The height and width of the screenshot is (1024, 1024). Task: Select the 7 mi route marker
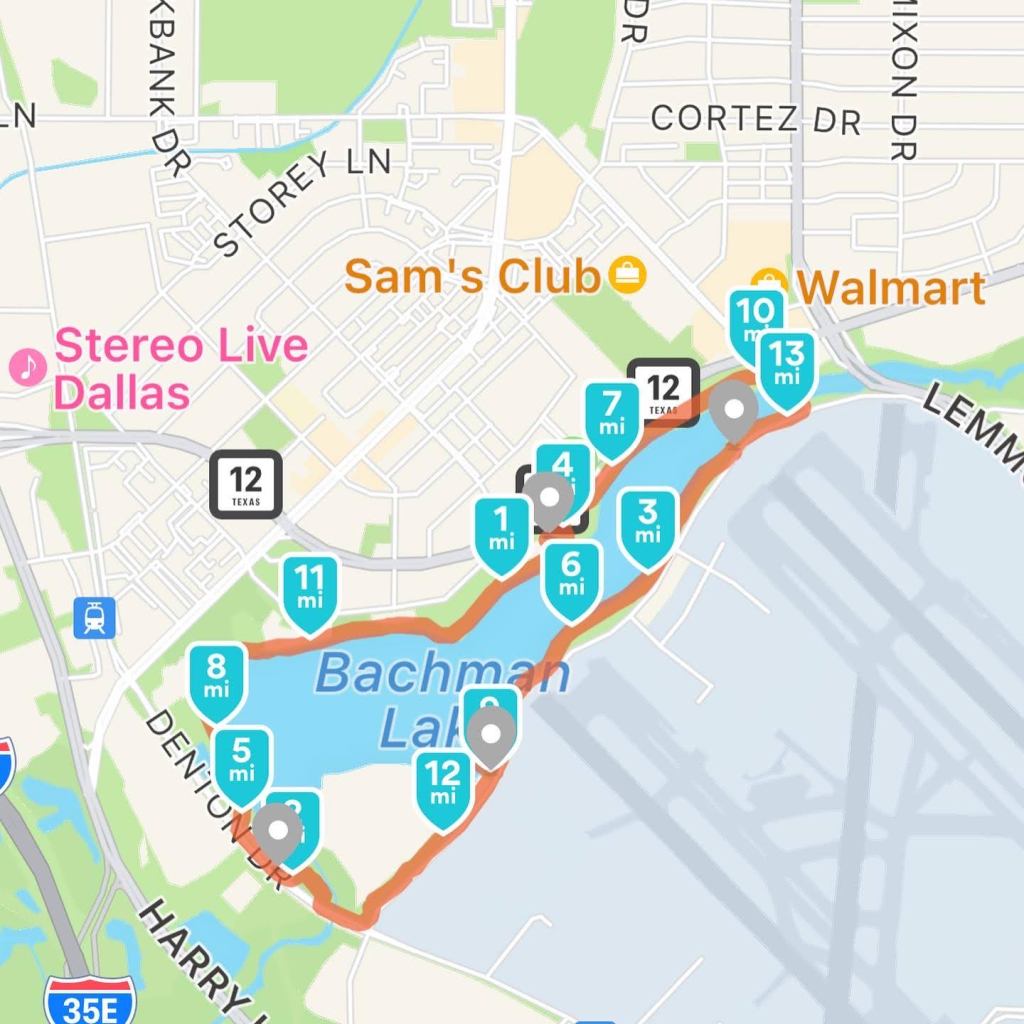[612, 414]
